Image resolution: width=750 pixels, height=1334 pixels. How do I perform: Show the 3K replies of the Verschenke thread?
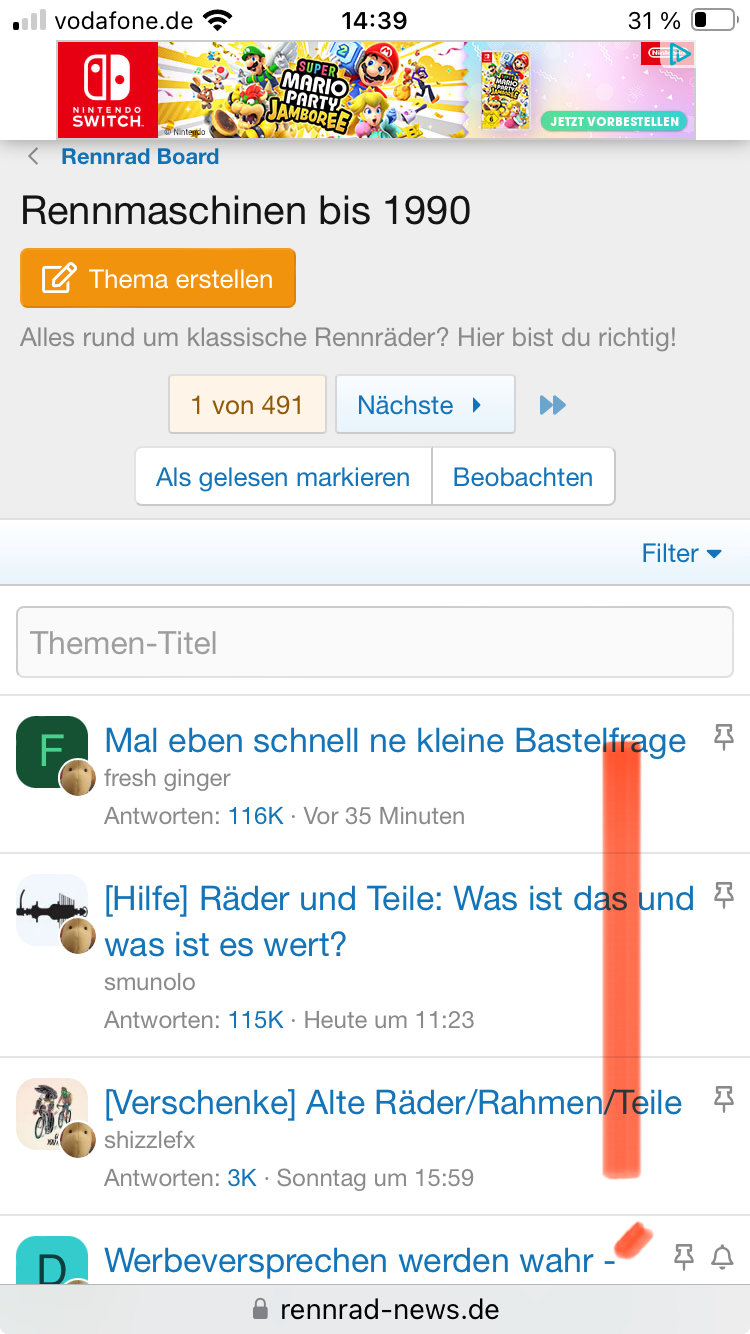(242, 1178)
